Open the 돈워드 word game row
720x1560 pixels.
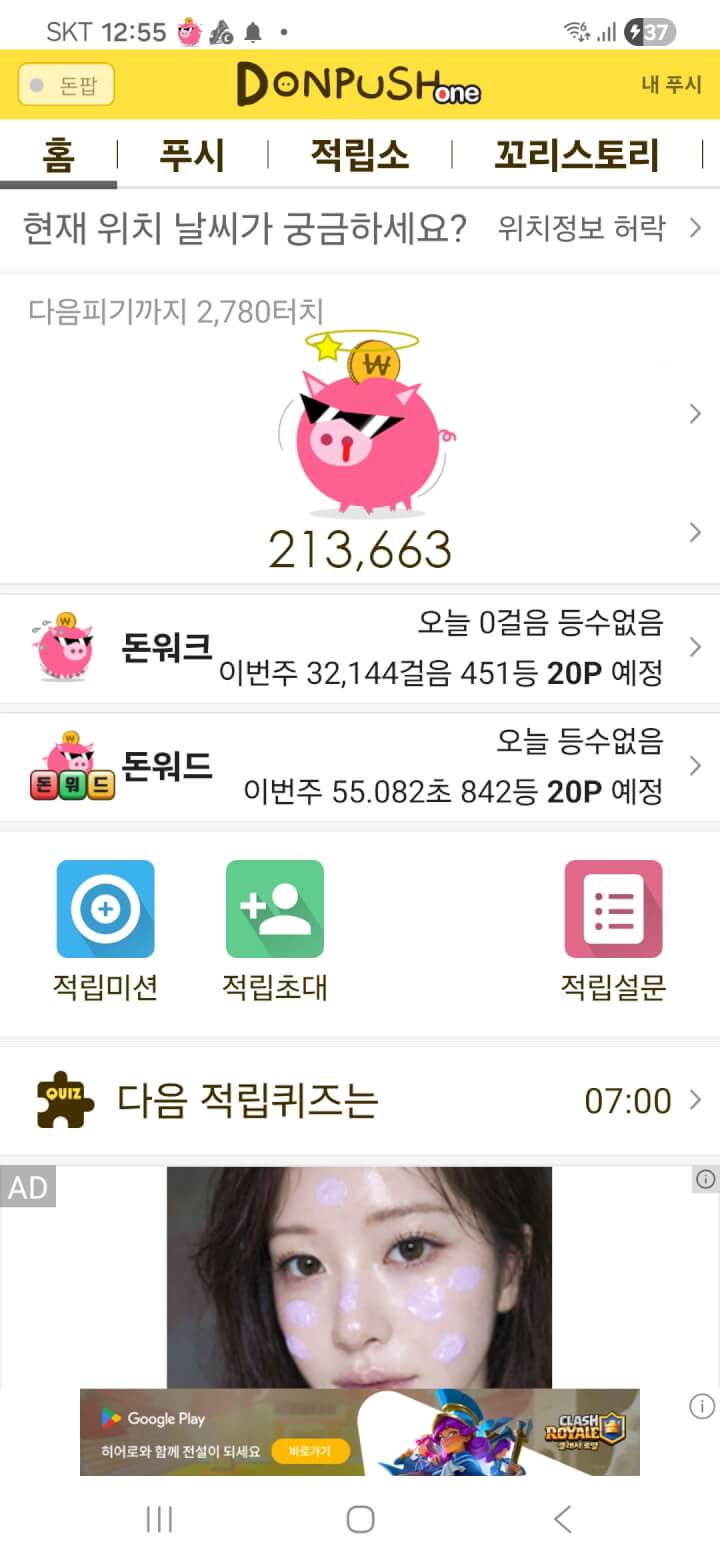tap(360, 767)
